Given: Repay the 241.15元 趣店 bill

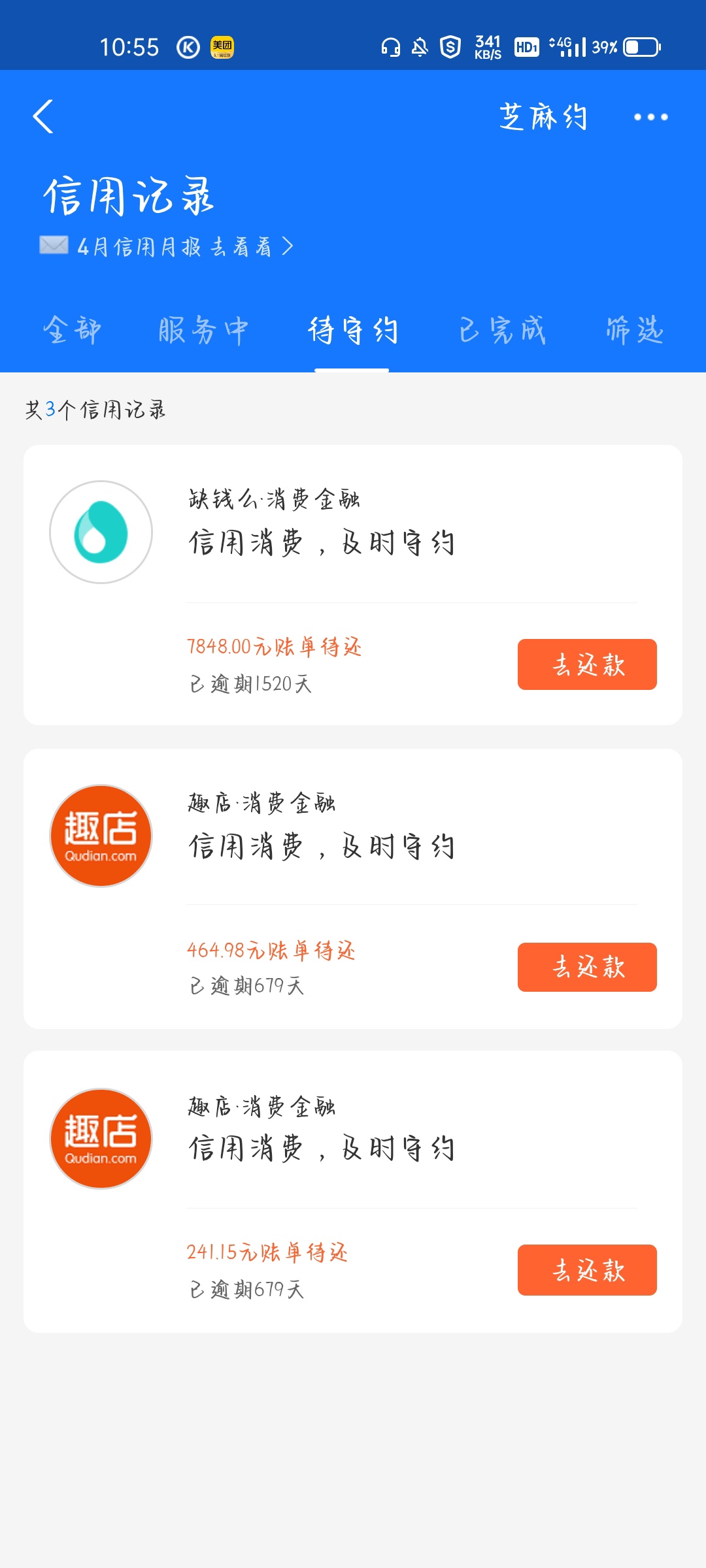Looking at the screenshot, I should tap(587, 1270).
